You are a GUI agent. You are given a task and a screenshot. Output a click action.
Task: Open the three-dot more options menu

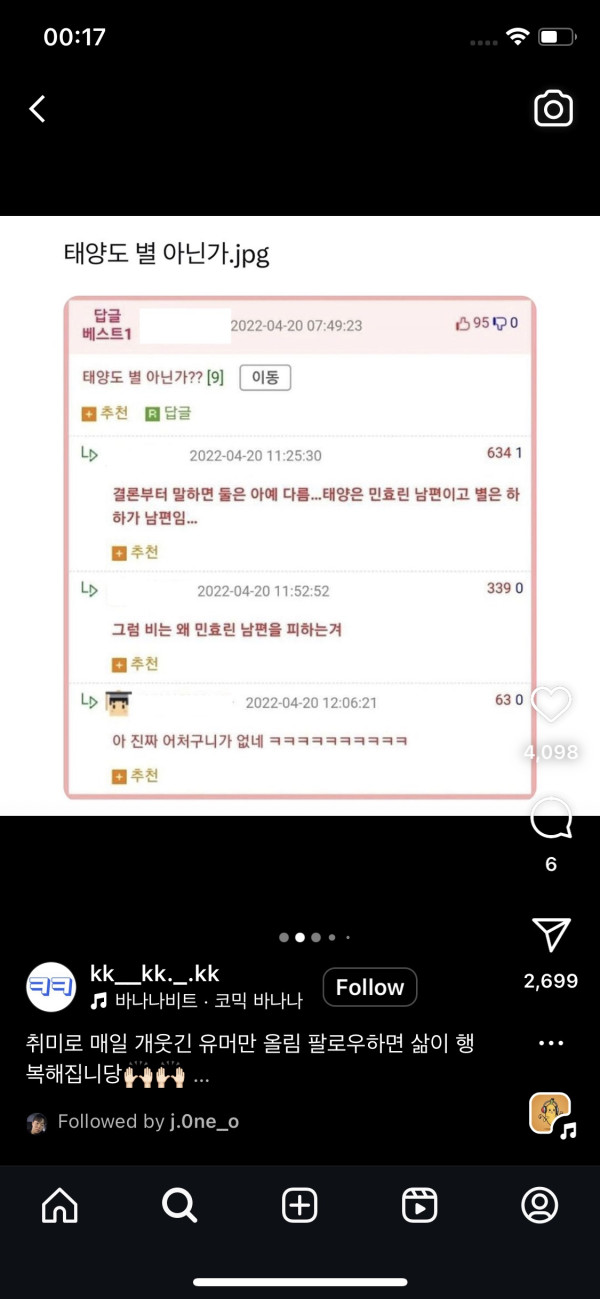[551, 1043]
